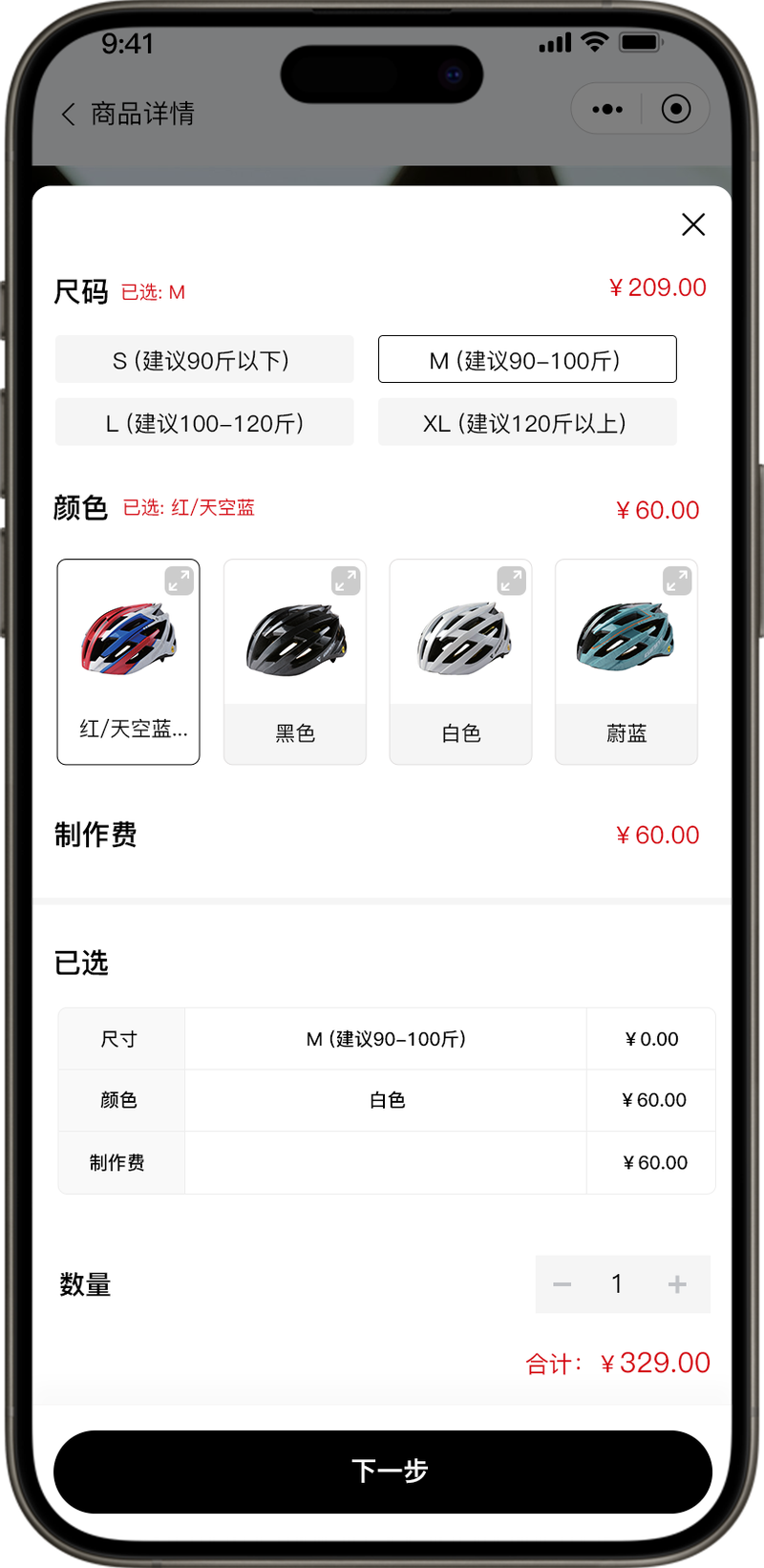Go back from 商品详情

69,115
